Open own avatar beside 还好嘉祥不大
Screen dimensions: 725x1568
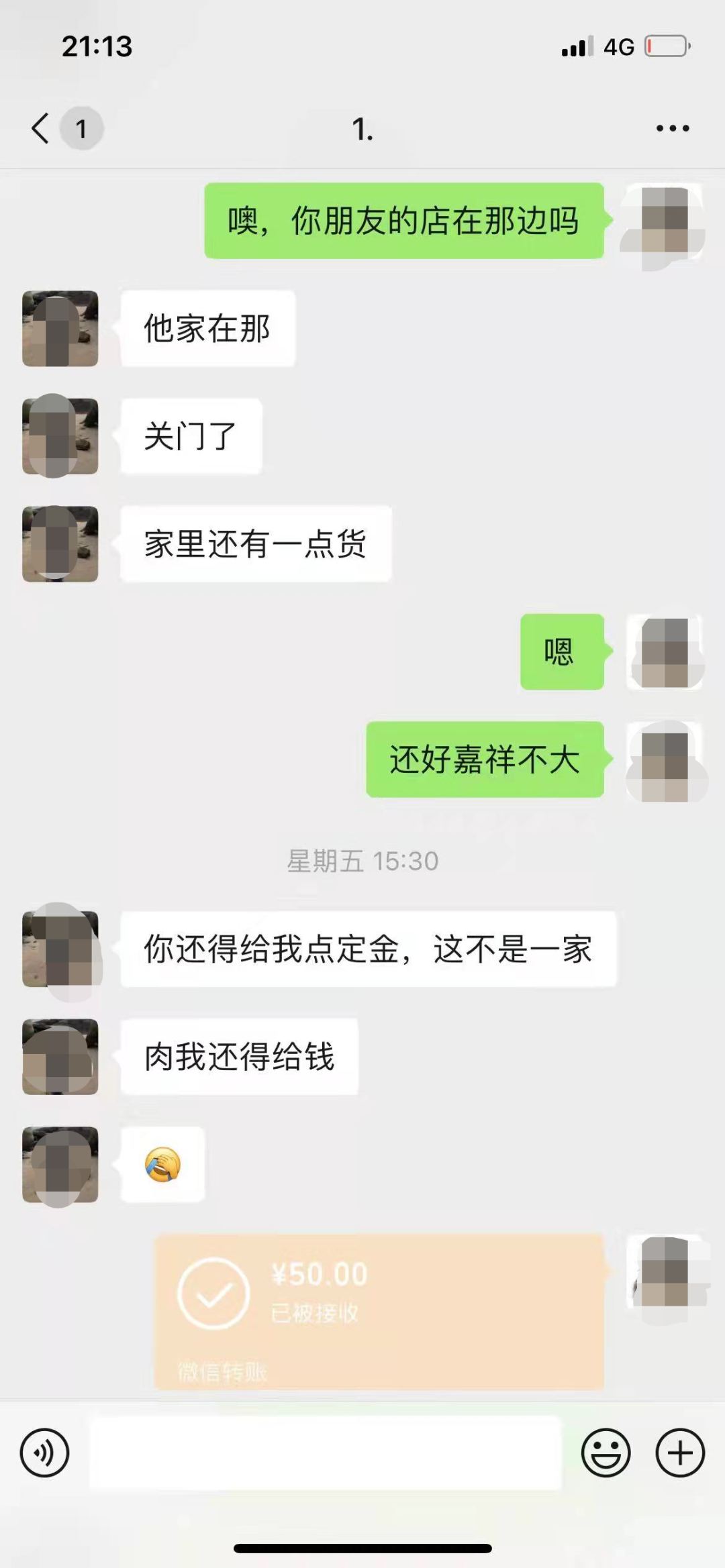coord(665,760)
